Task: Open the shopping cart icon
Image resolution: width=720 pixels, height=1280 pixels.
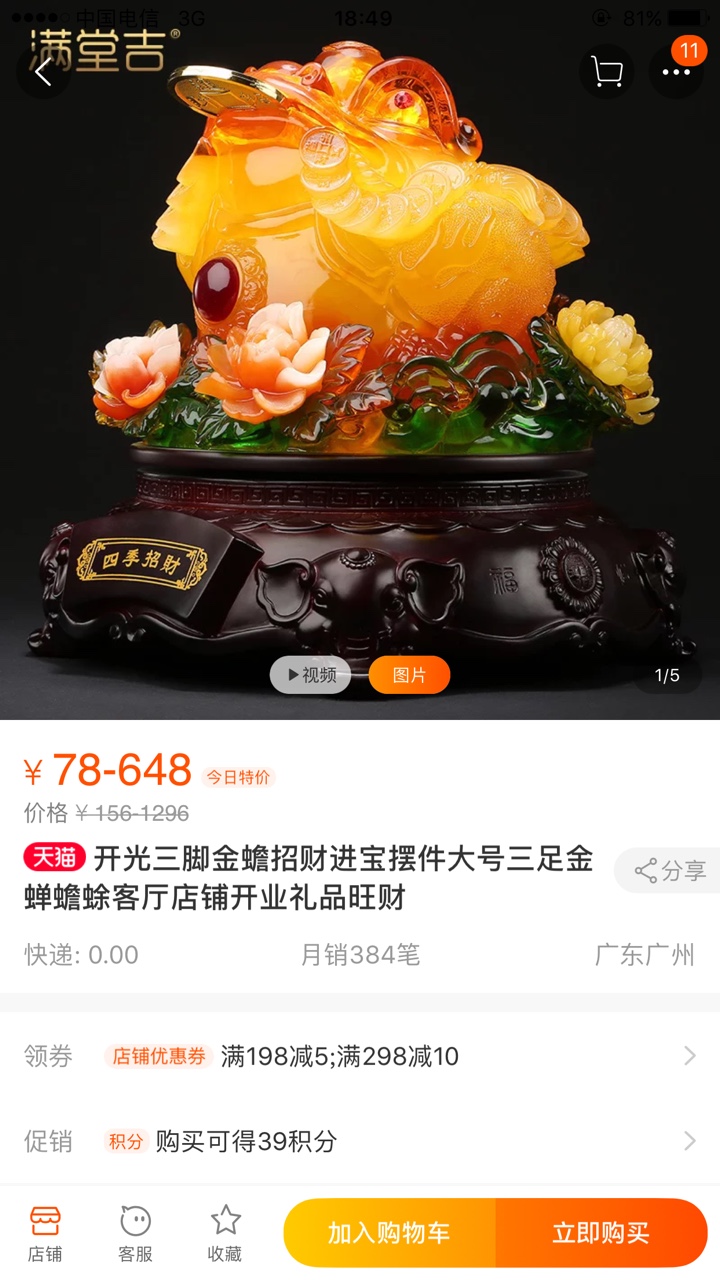Action: pyautogui.click(x=607, y=72)
